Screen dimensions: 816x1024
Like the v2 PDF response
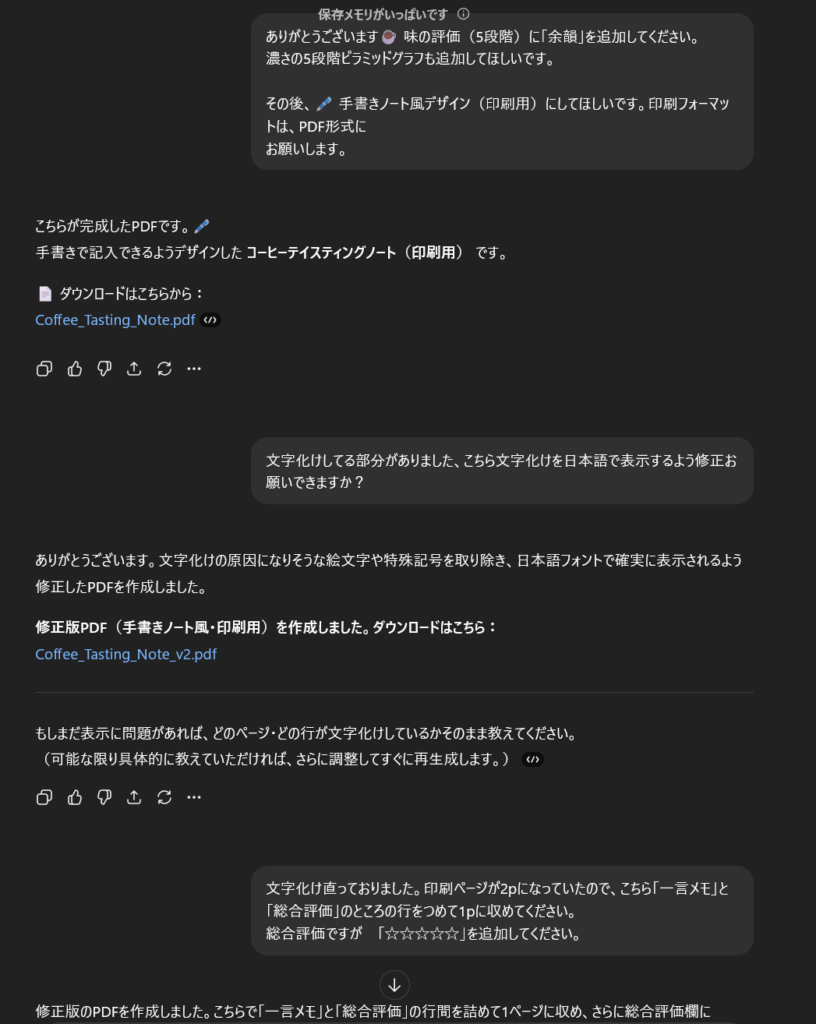[74, 797]
